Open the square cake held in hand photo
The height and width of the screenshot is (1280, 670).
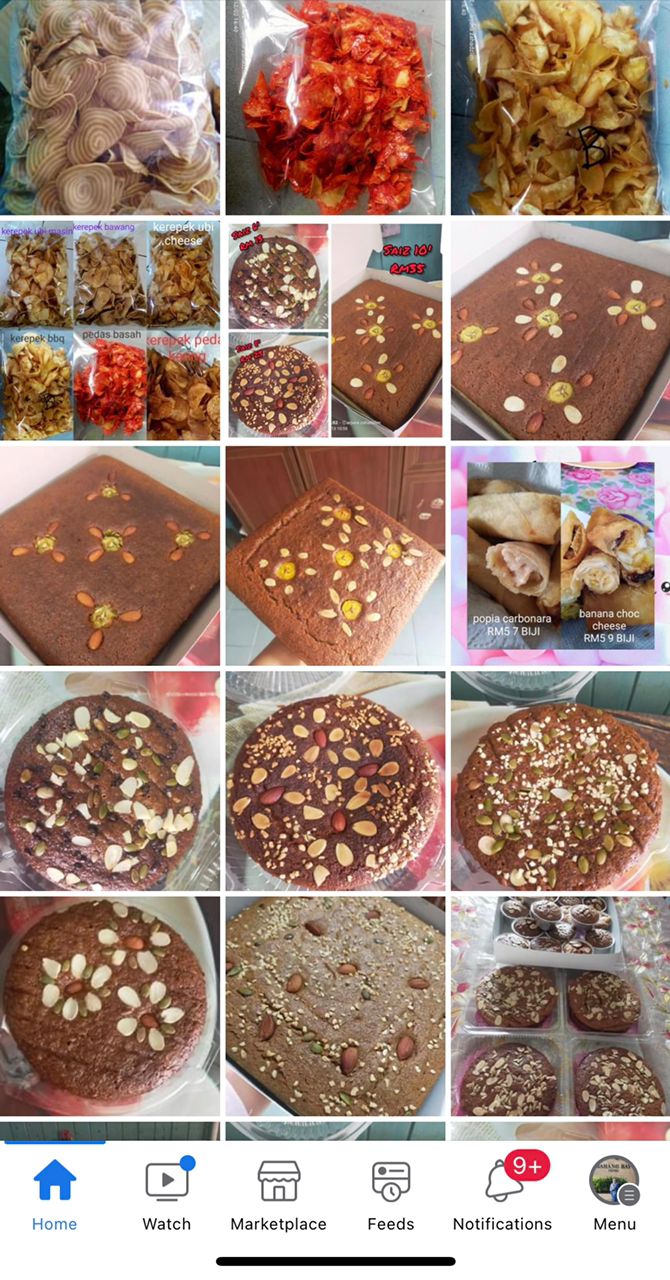tap(335, 556)
